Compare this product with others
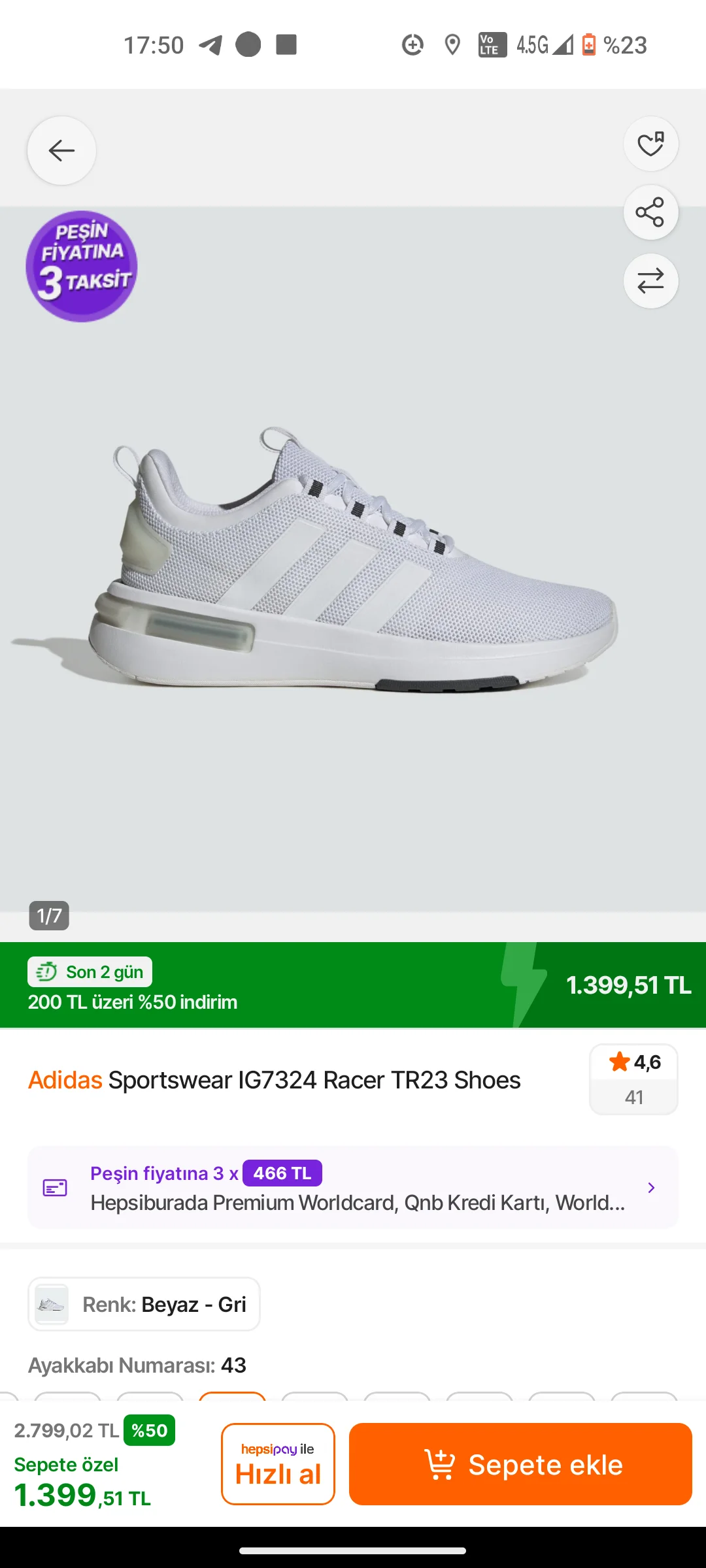Screen dimensions: 706x1568 [x=650, y=281]
